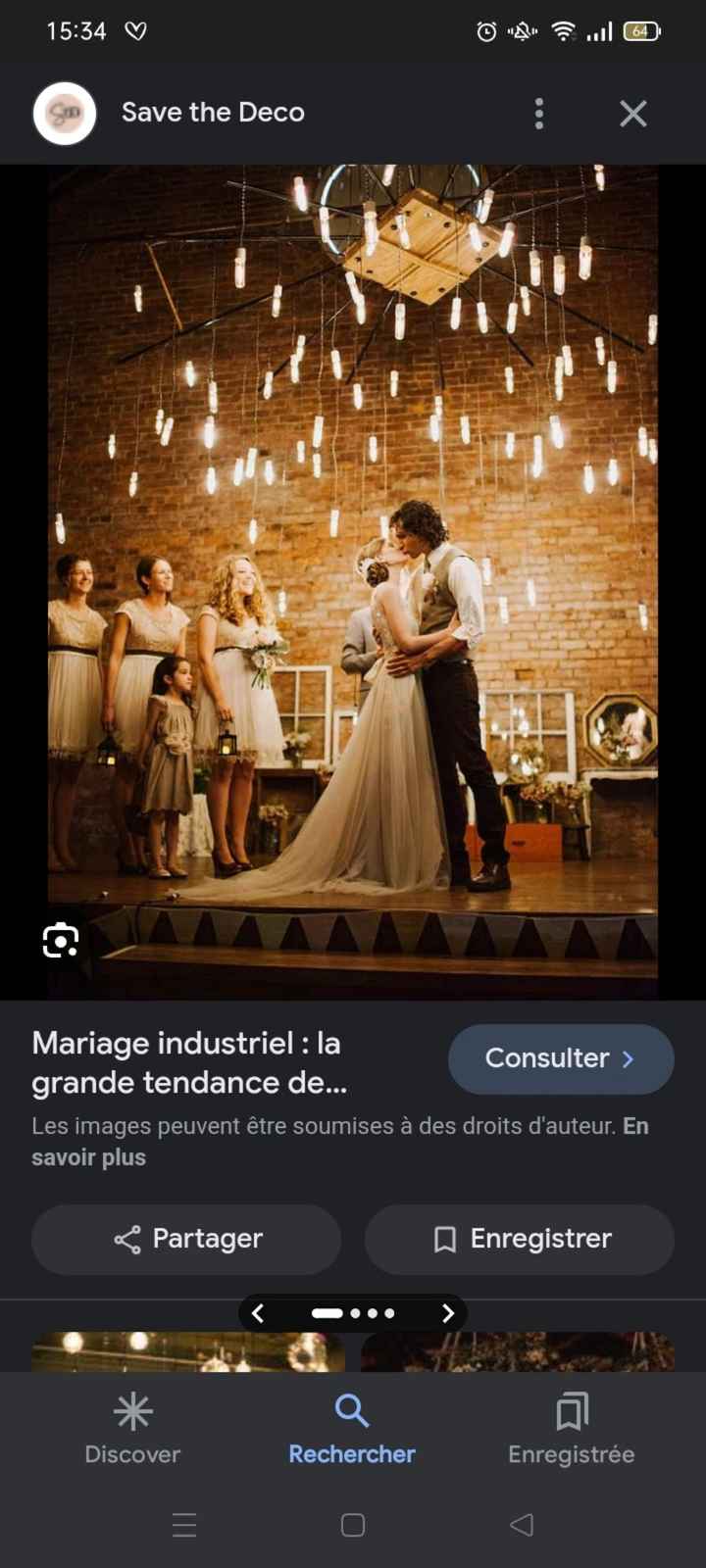
Task: Open the three-dot overflow menu
Action: 538,114
